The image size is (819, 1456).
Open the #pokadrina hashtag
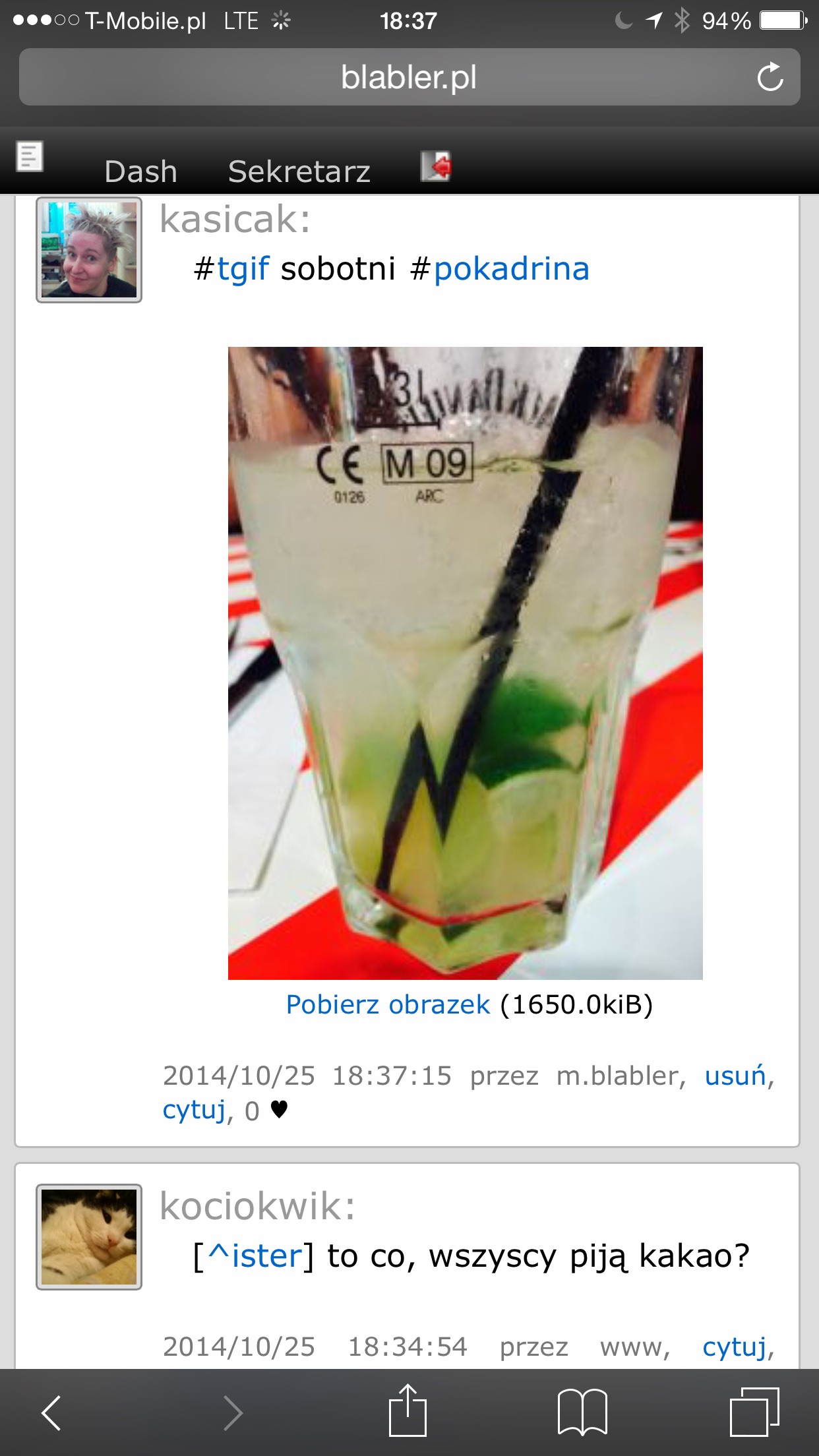point(499,269)
